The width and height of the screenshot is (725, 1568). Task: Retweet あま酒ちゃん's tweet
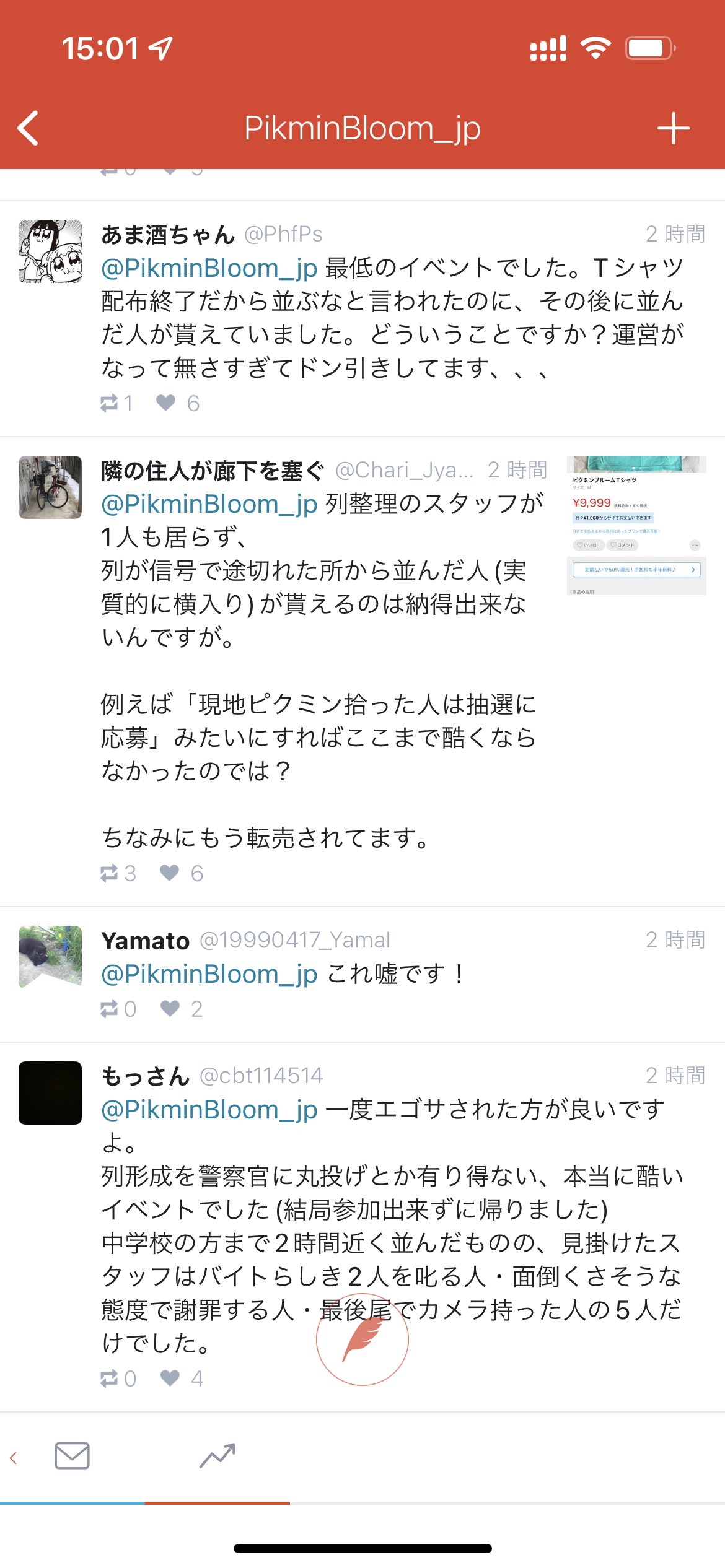point(116,404)
